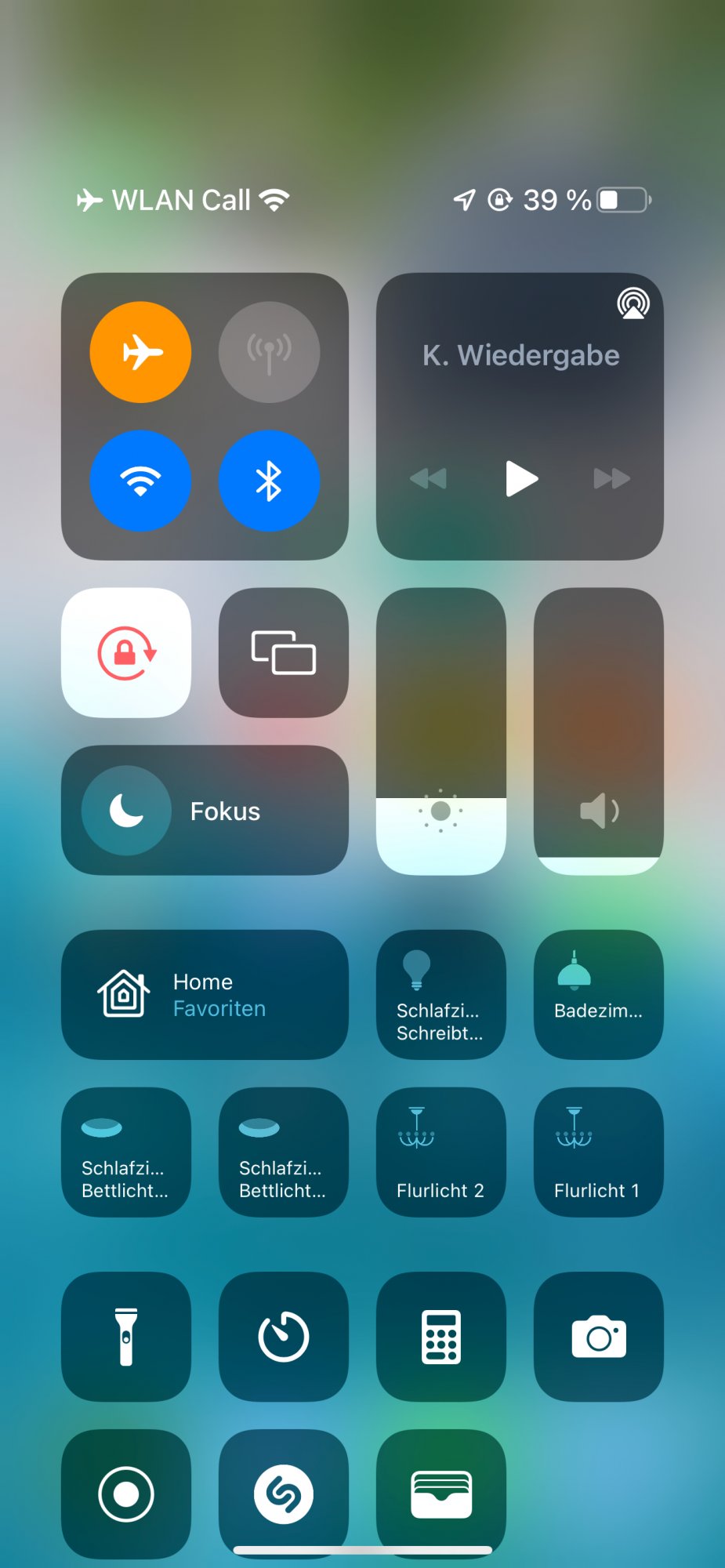Image resolution: width=725 pixels, height=1568 pixels.
Task: Start screen recording
Action: pos(126,1494)
